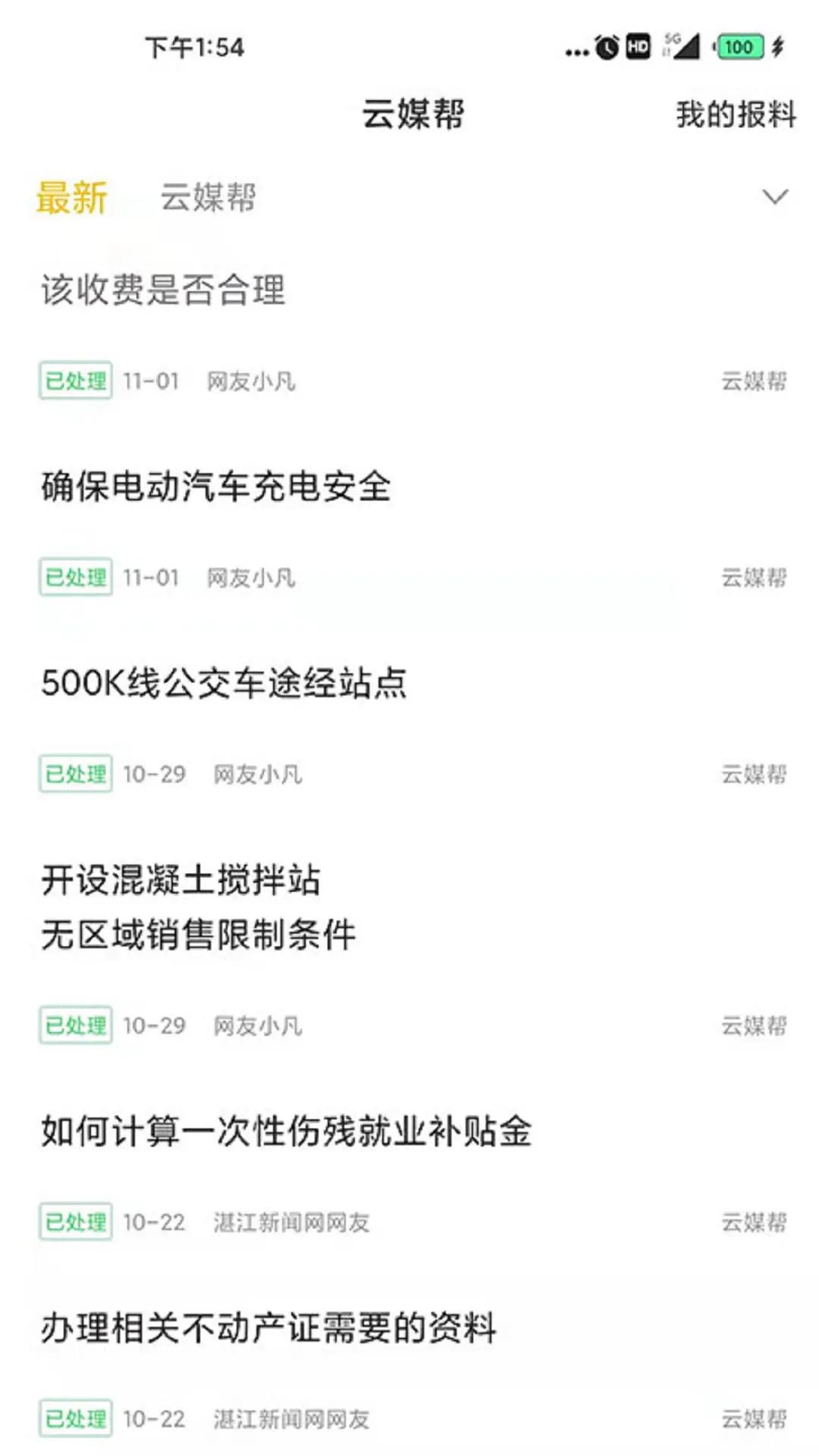Click the 已处理 status badge on 该收费是否合理
Screen dimensions: 819x1456
tap(75, 381)
